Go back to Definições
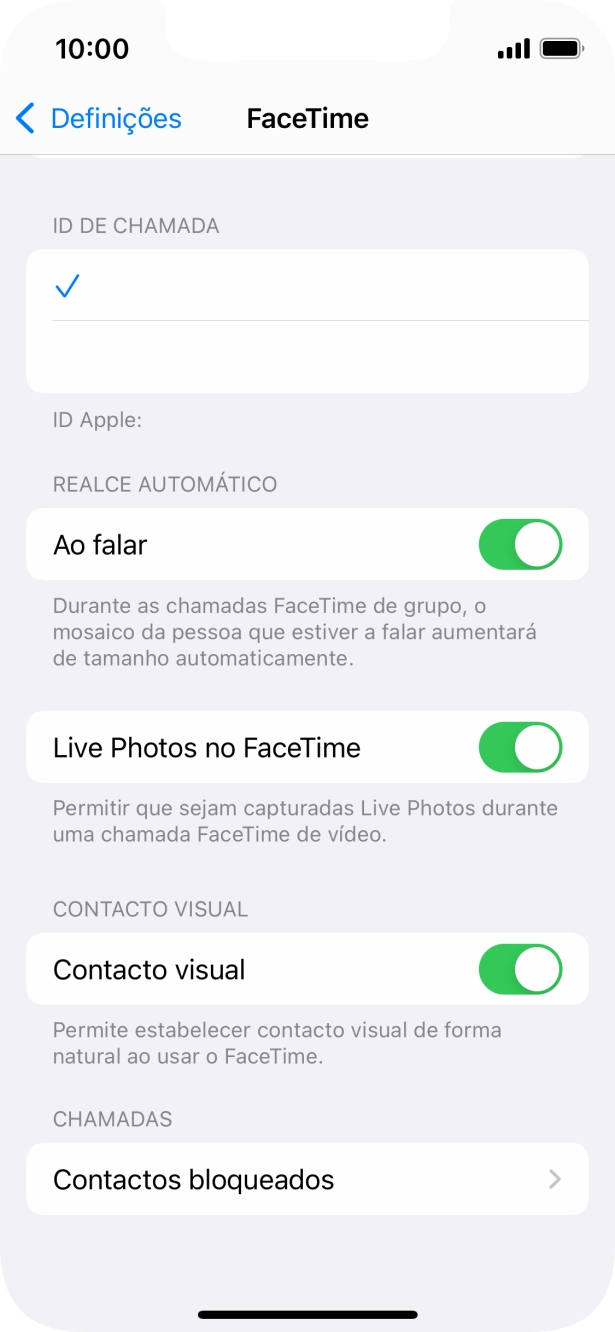The width and height of the screenshot is (615, 1332). [98, 119]
